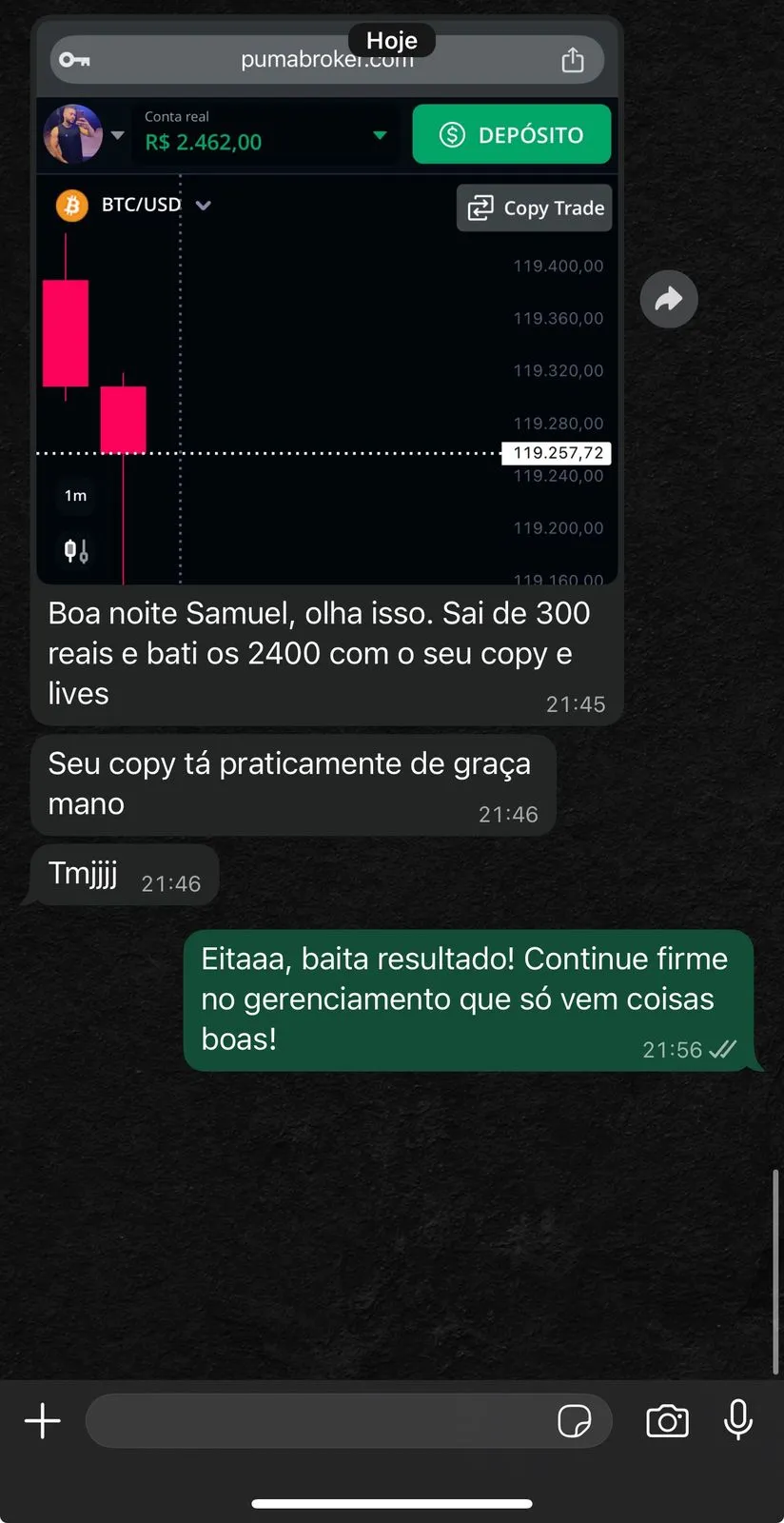Open the BTC/USD pair dropdown
This screenshot has height=1523, width=784.
[x=203, y=205]
